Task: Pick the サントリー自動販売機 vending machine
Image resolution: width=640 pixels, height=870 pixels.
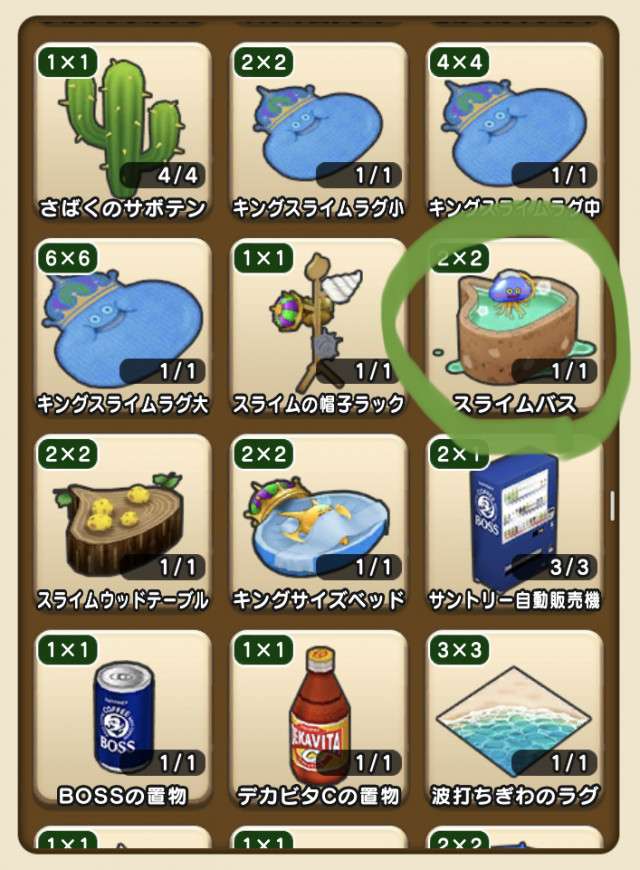Action: click(x=514, y=523)
